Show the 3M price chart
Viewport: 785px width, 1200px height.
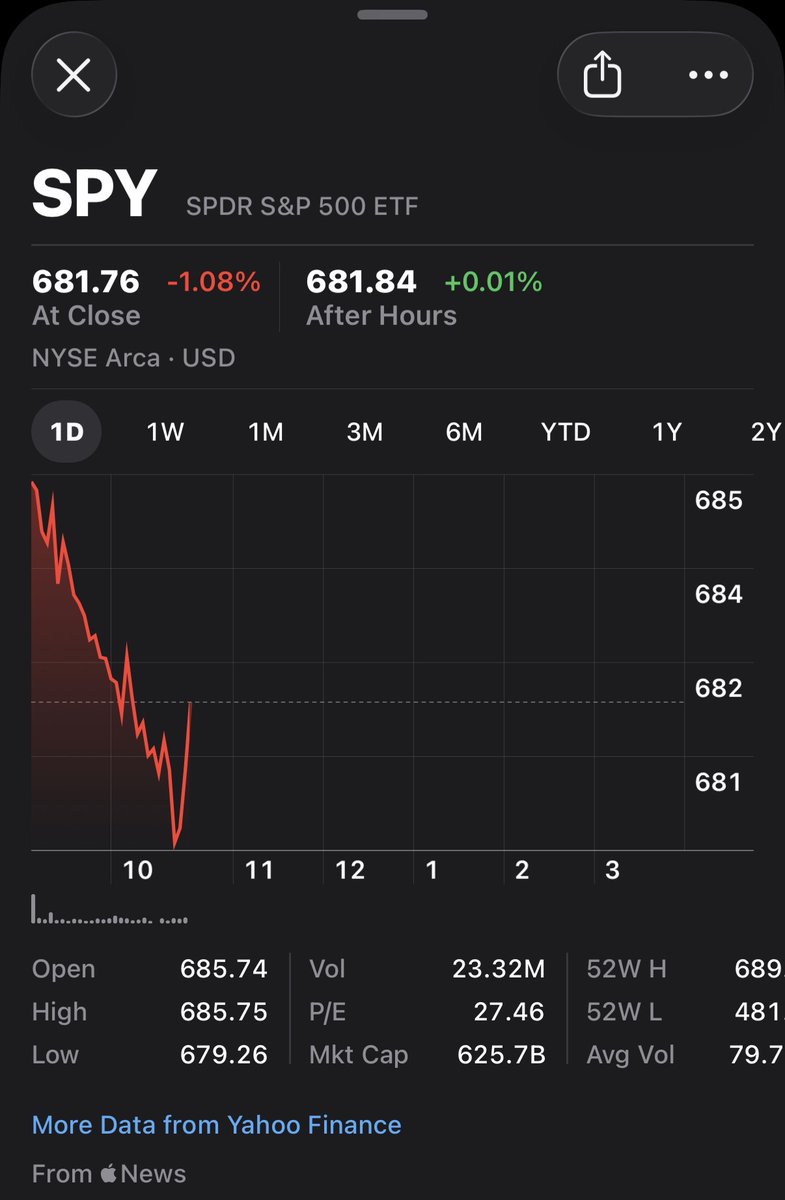pyautogui.click(x=365, y=432)
